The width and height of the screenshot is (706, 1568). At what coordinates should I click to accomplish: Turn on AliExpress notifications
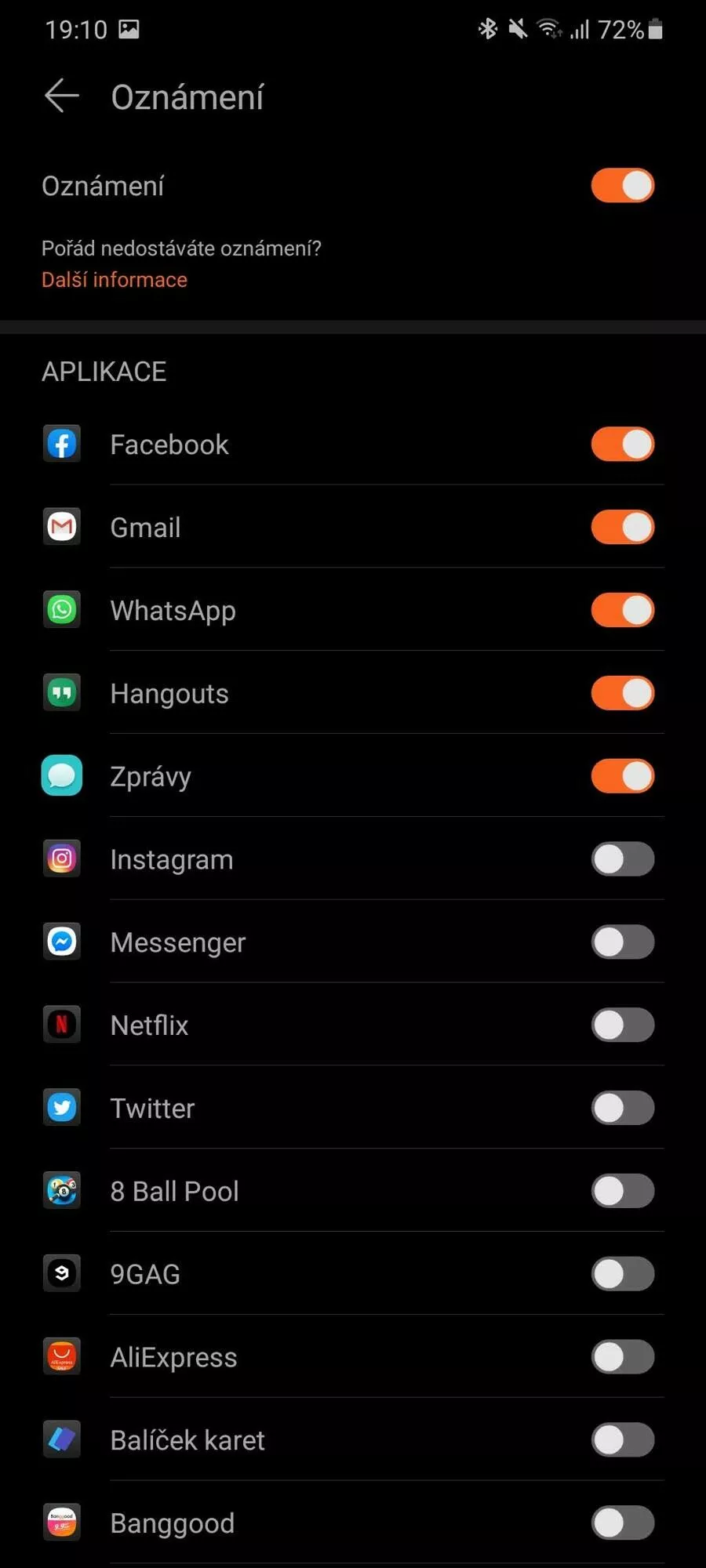coord(623,1357)
